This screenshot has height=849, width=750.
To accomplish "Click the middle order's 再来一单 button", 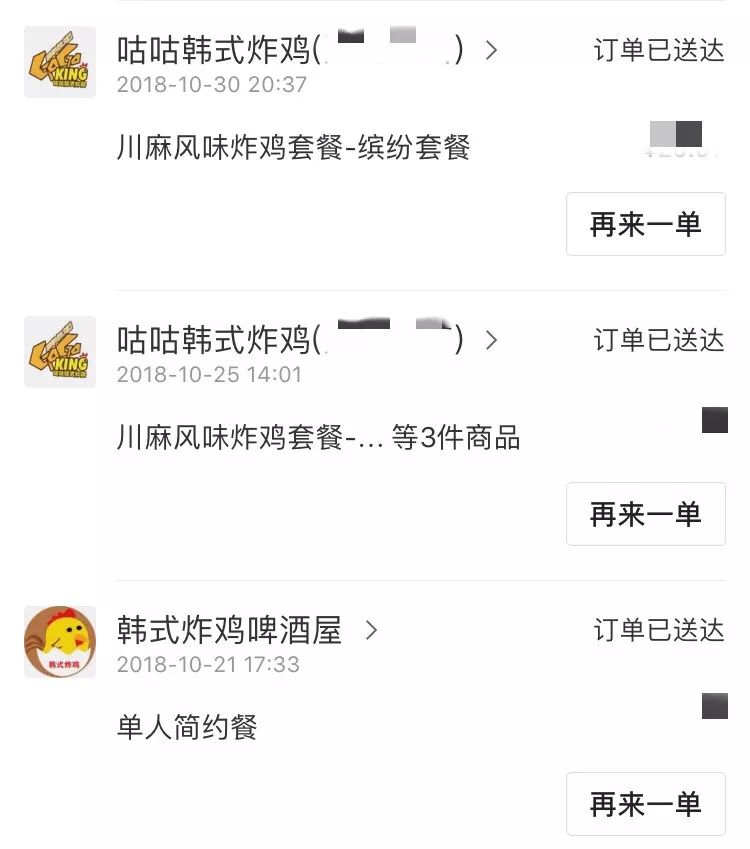I will [645, 514].
